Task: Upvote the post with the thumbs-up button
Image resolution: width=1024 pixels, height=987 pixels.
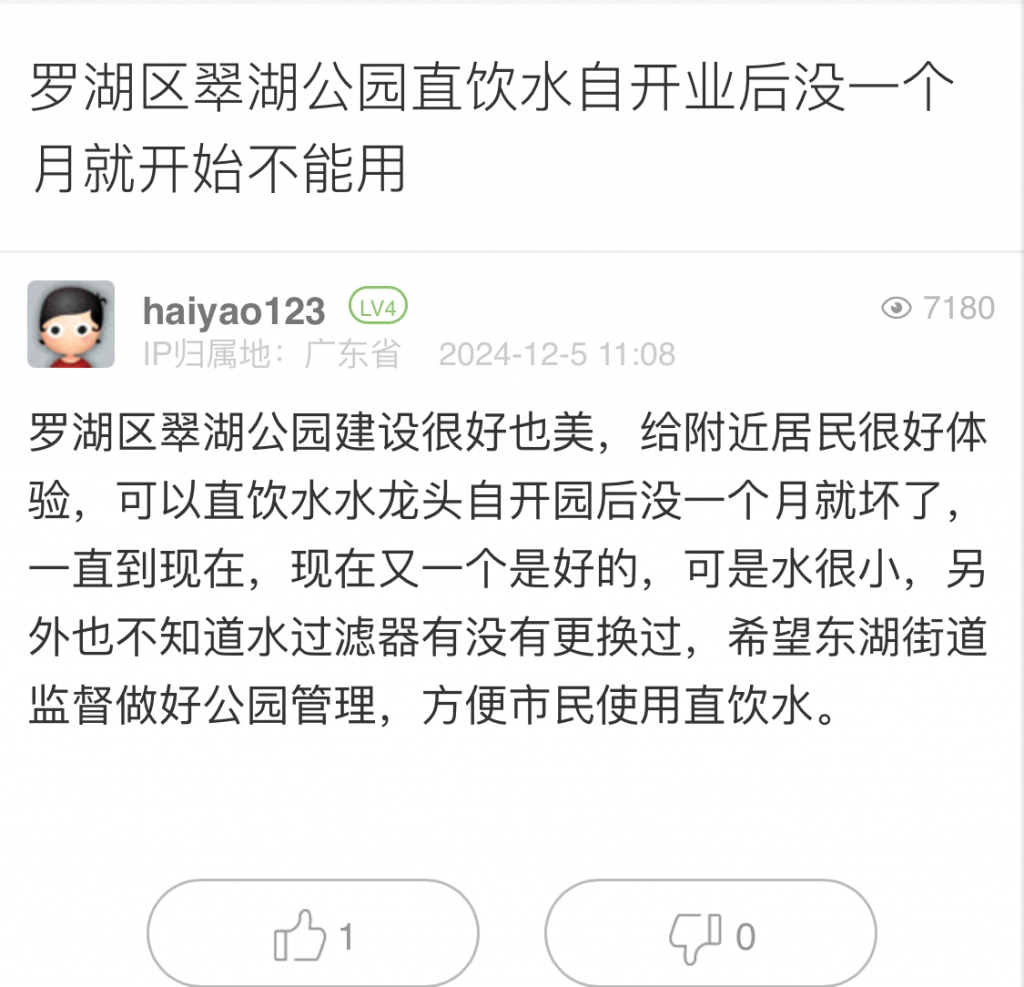Action: (x=313, y=936)
